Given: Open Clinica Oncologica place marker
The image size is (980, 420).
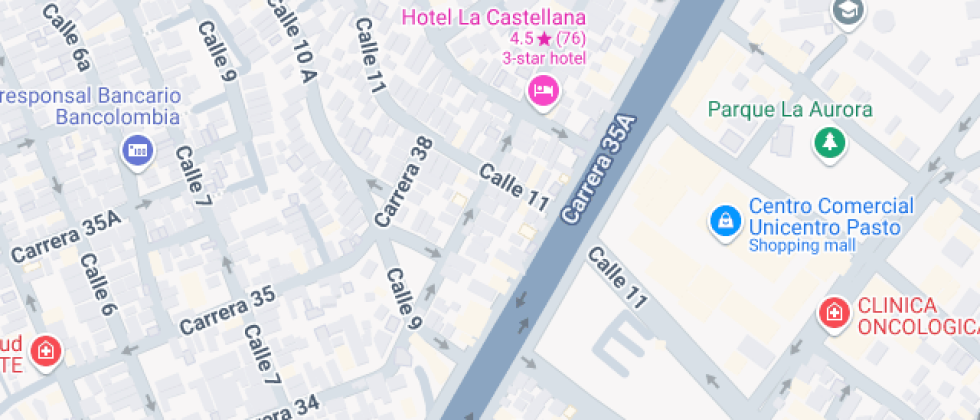Looking at the screenshot, I should 834,313.
